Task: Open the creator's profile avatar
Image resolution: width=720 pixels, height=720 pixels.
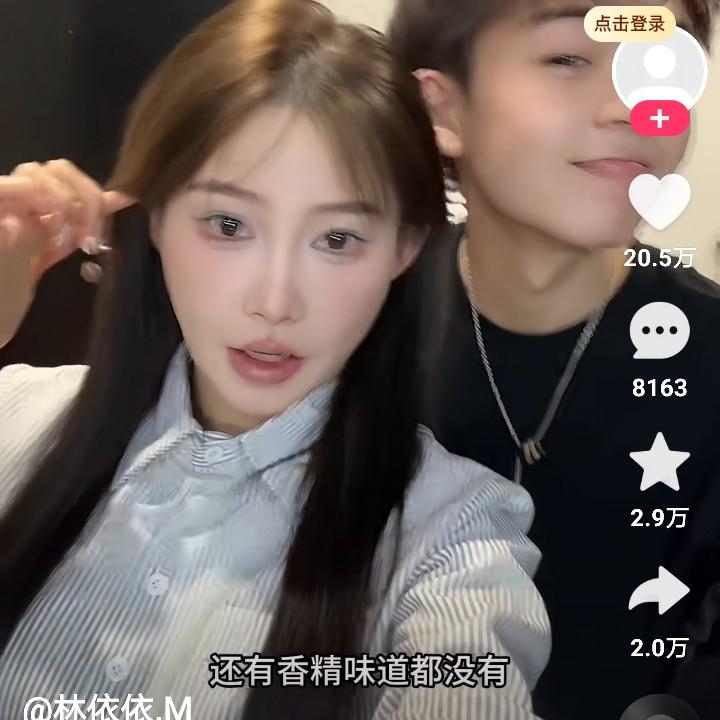Action: click(659, 72)
